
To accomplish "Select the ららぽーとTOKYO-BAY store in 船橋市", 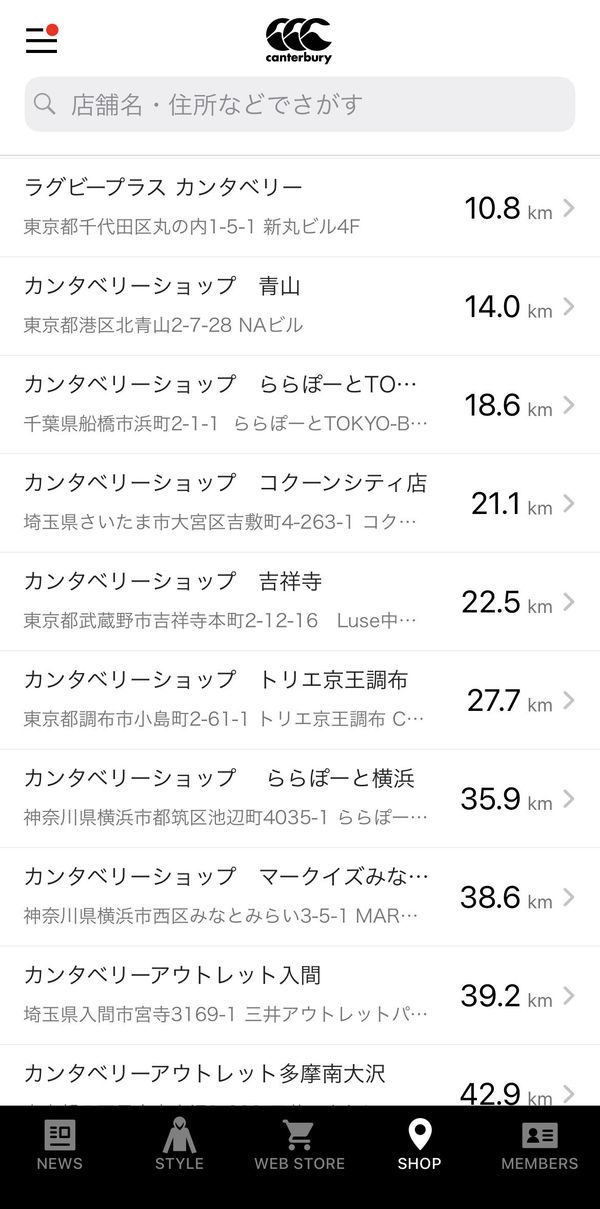I will (x=300, y=404).
